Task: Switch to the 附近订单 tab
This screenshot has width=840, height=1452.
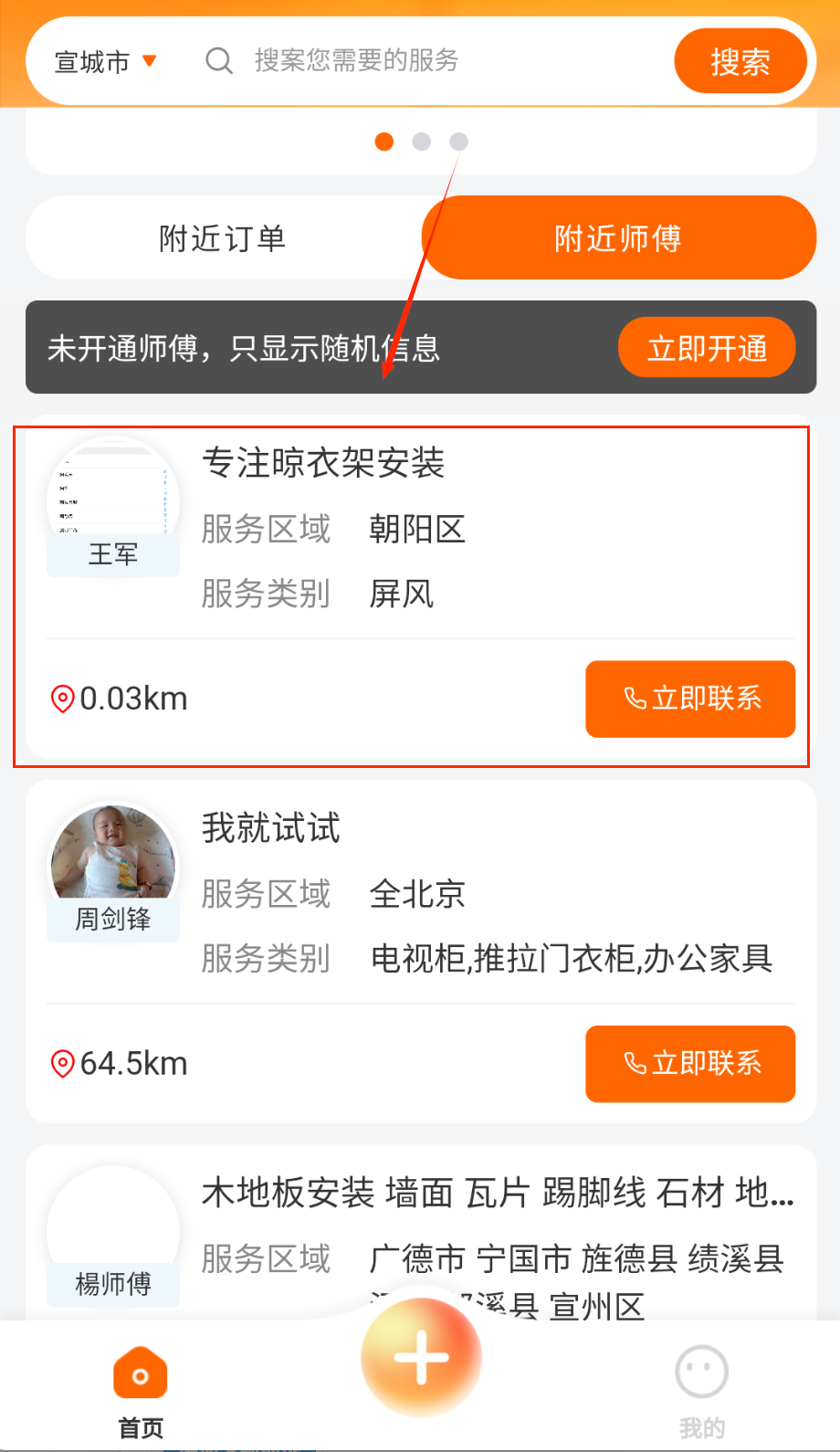Action: coord(223,238)
